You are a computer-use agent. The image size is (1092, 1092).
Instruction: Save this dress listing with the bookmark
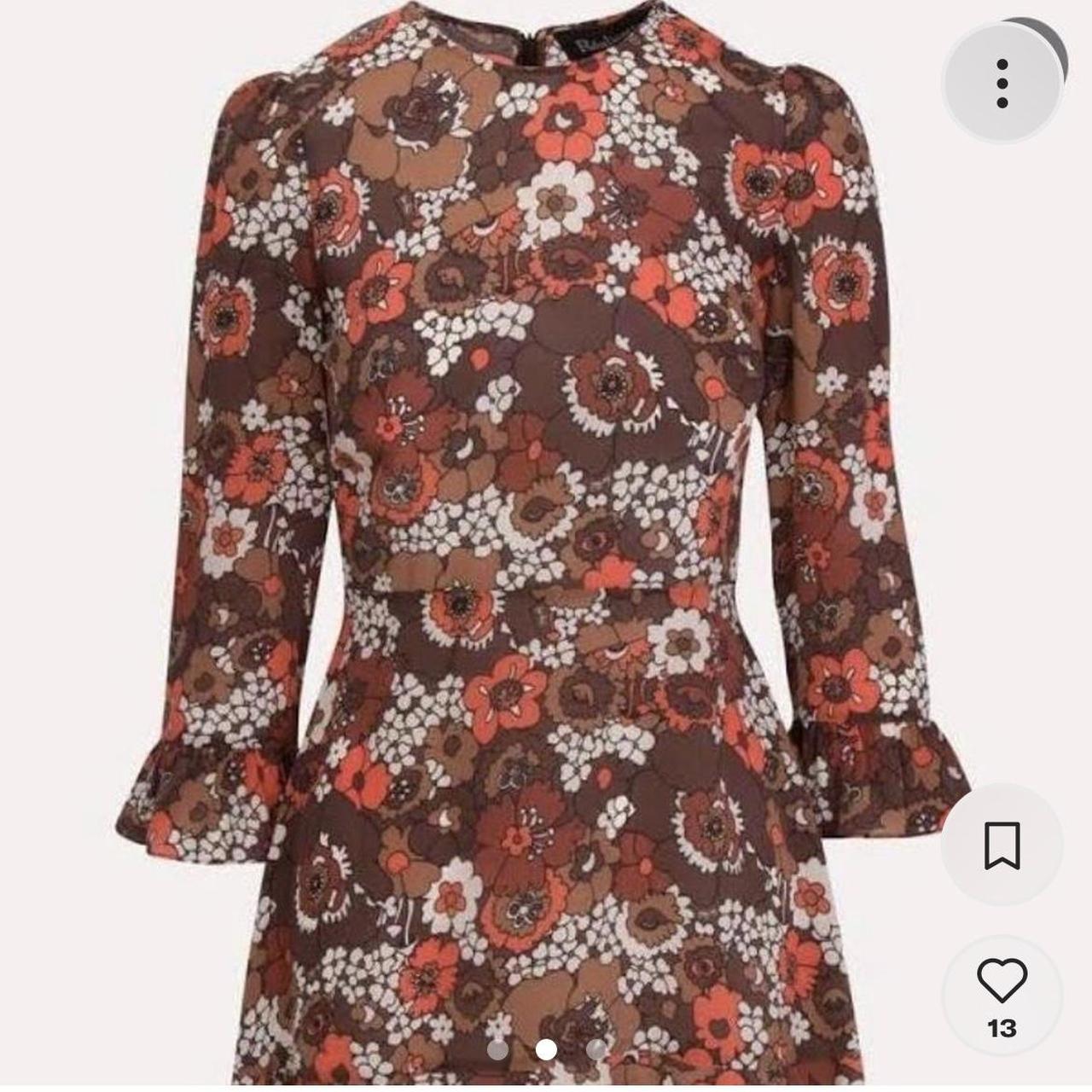[1002, 845]
